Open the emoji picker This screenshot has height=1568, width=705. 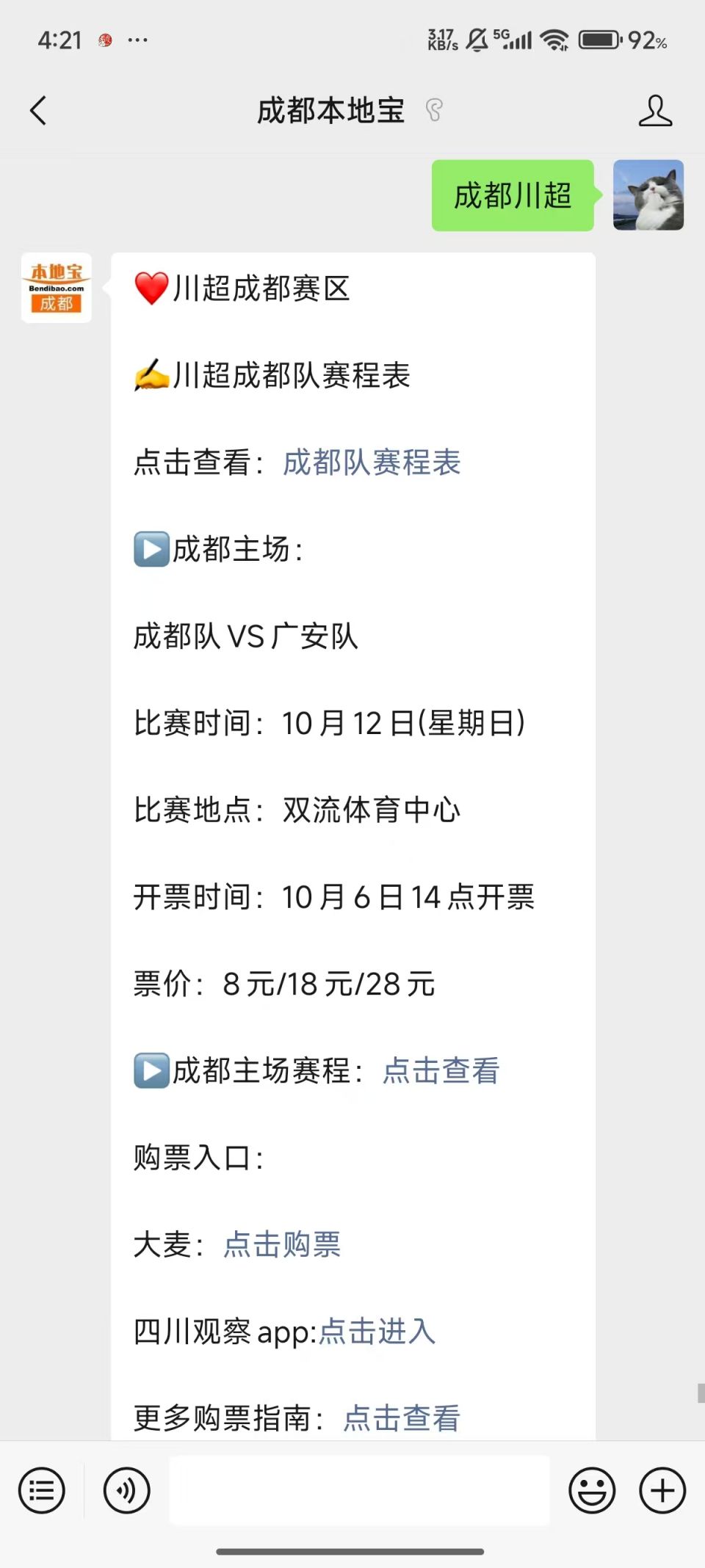pos(592,1490)
